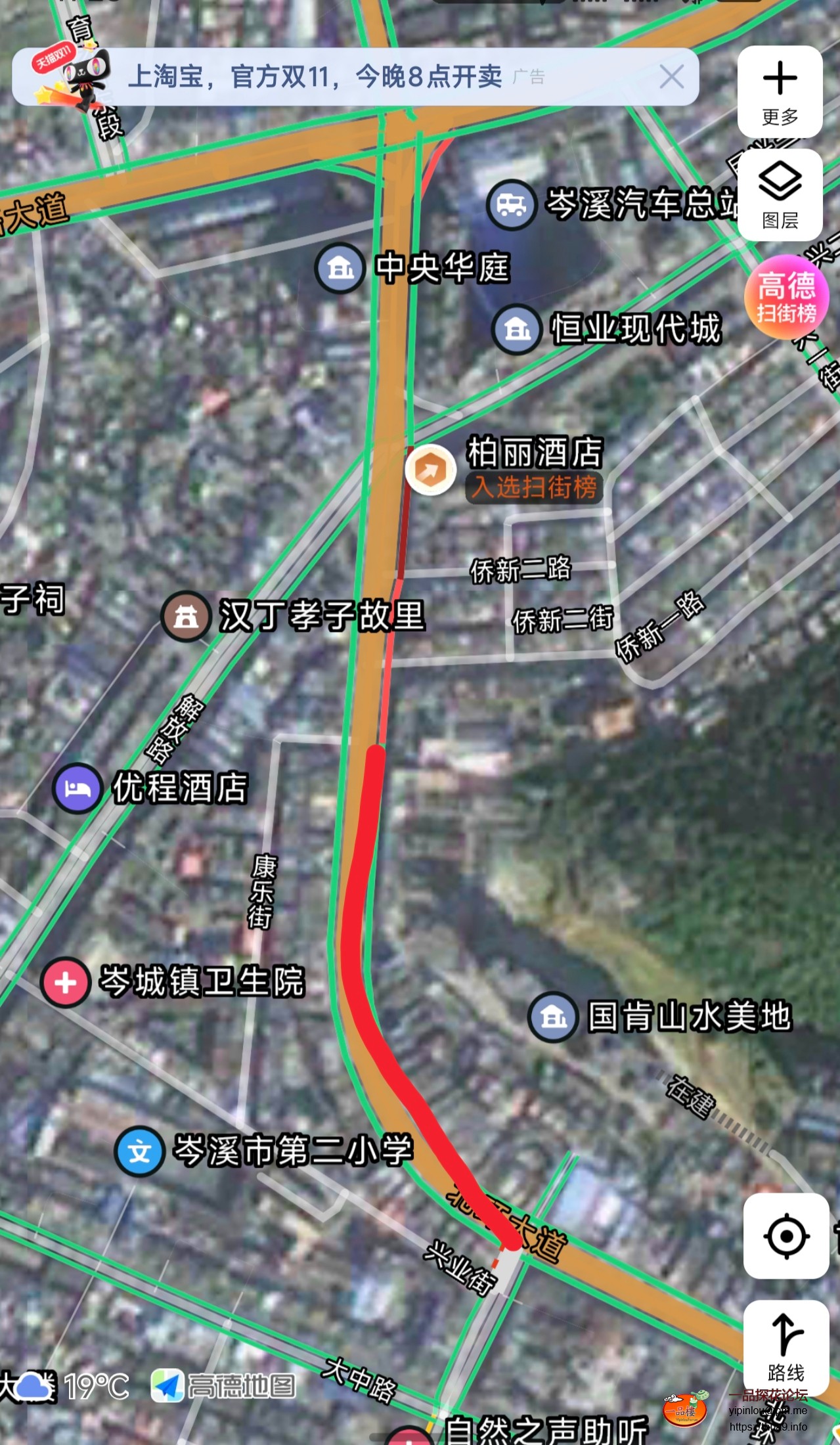840x1445 pixels.
Task: Select the 中央华庭 residence marker
Action: tap(340, 268)
